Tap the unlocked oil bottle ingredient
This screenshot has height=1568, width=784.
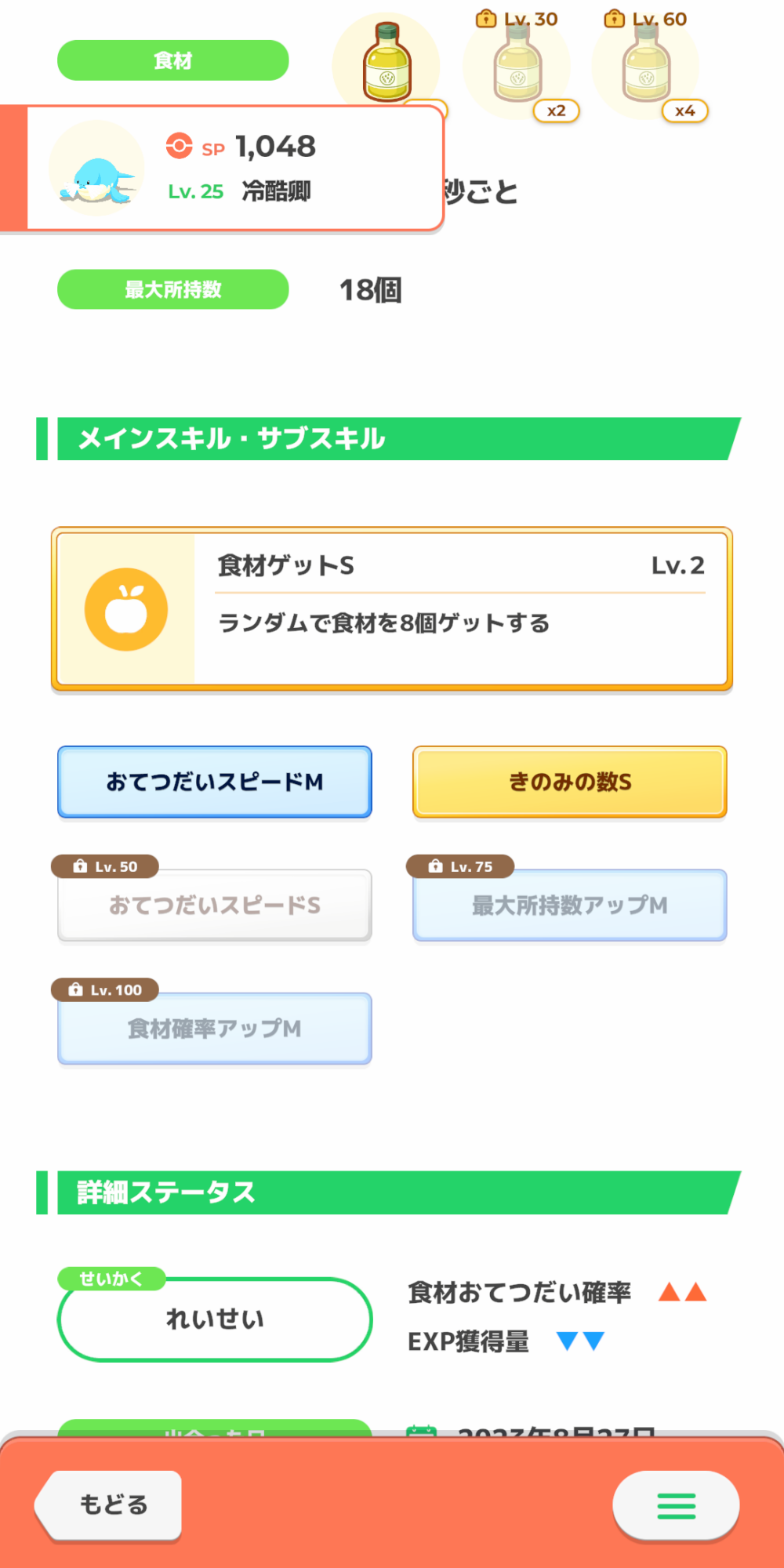pyautogui.click(x=387, y=64)
